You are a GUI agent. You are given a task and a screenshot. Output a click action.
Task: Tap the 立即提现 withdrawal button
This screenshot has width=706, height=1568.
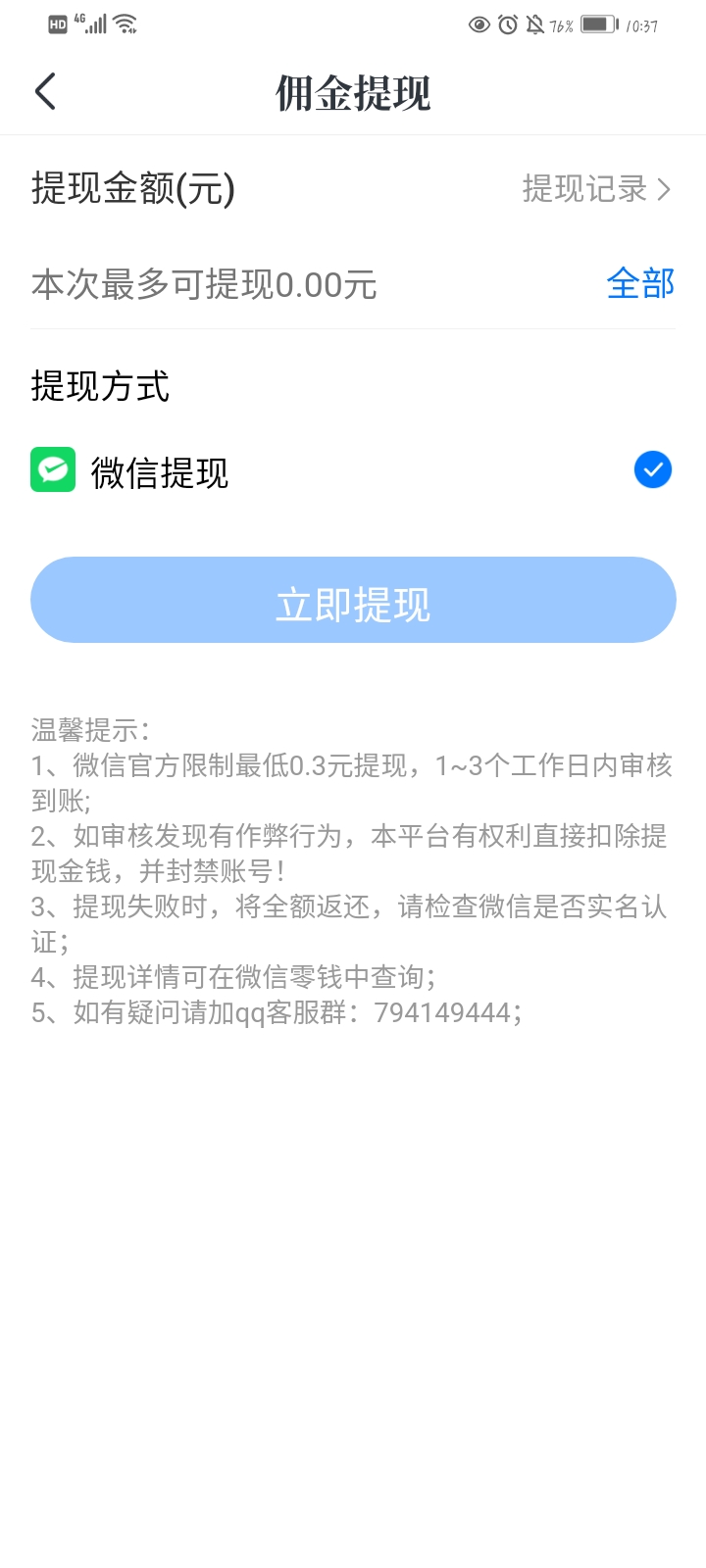point(352,600)
